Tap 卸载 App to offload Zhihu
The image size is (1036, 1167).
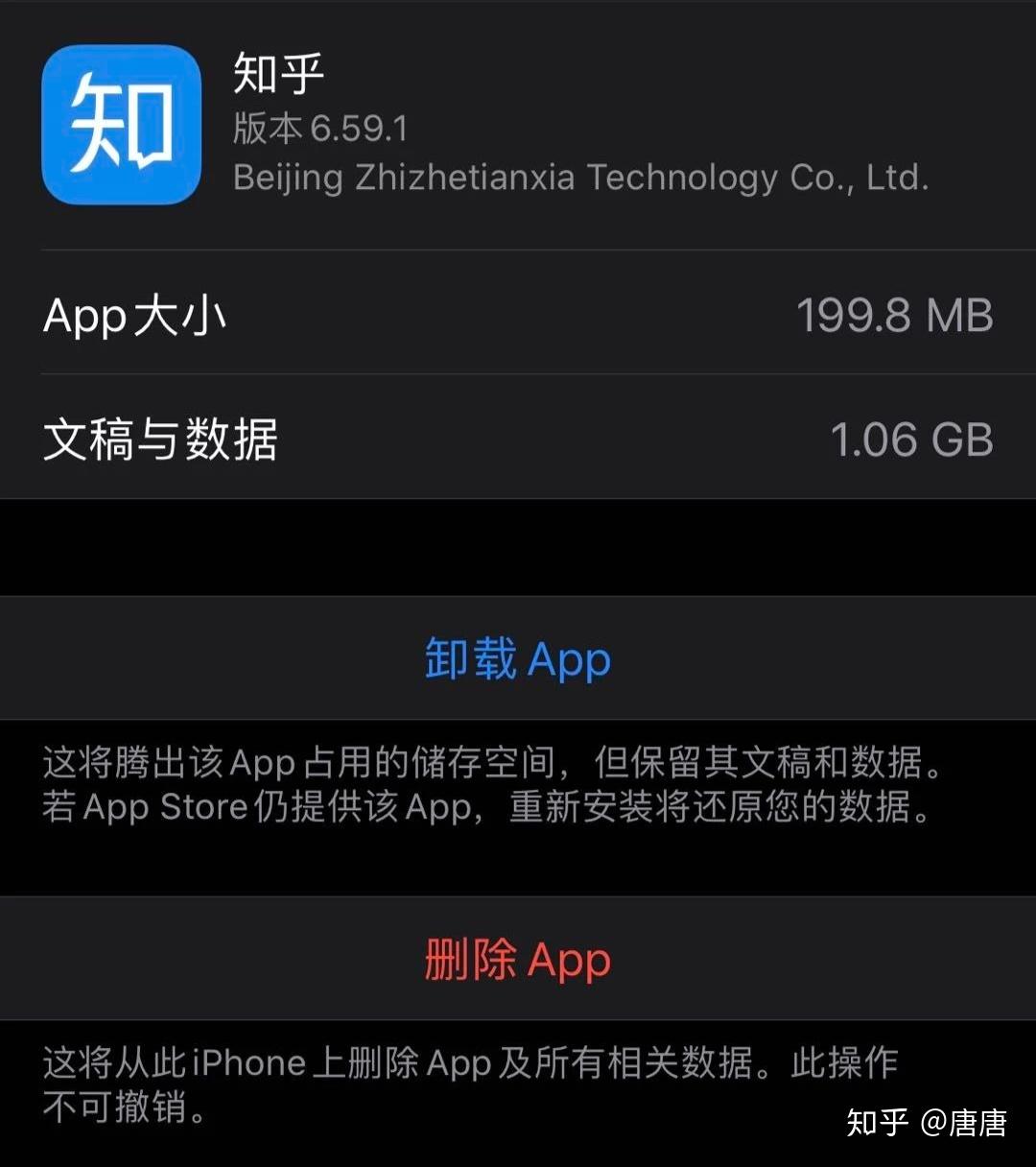tap(518, 659)
